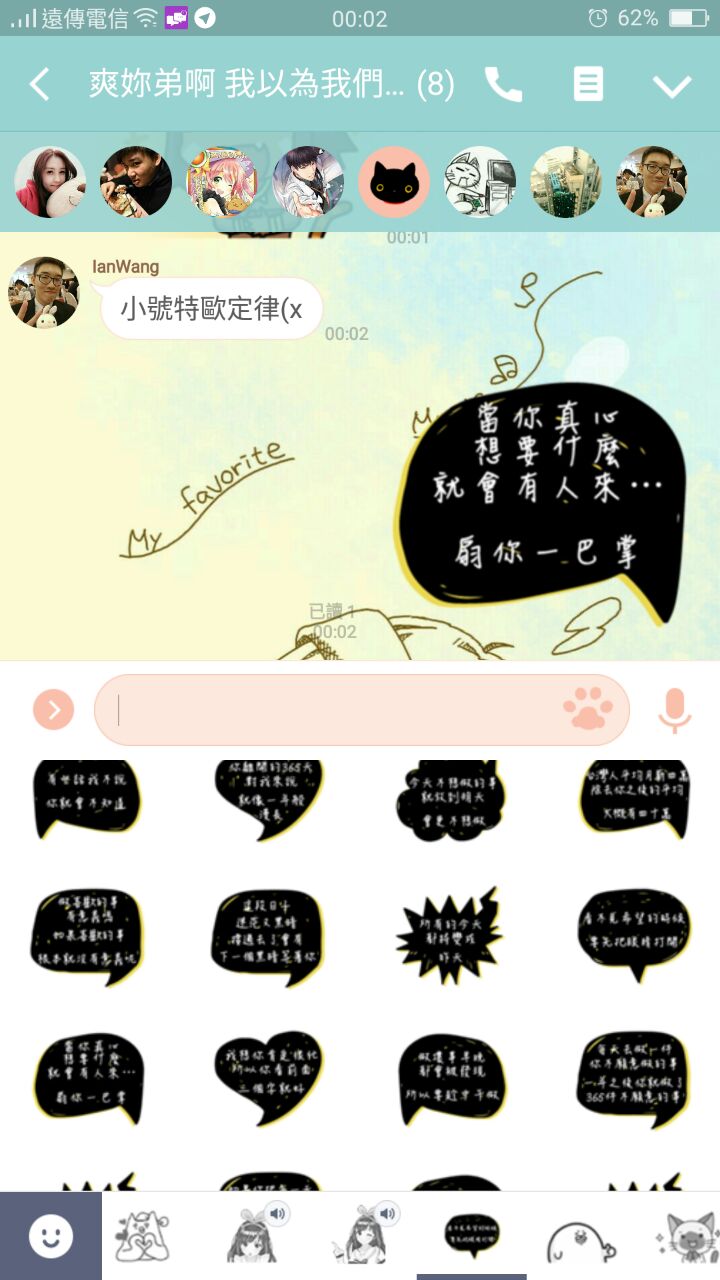Open the first anime girl sound sticker set

tap(254, 1236)
